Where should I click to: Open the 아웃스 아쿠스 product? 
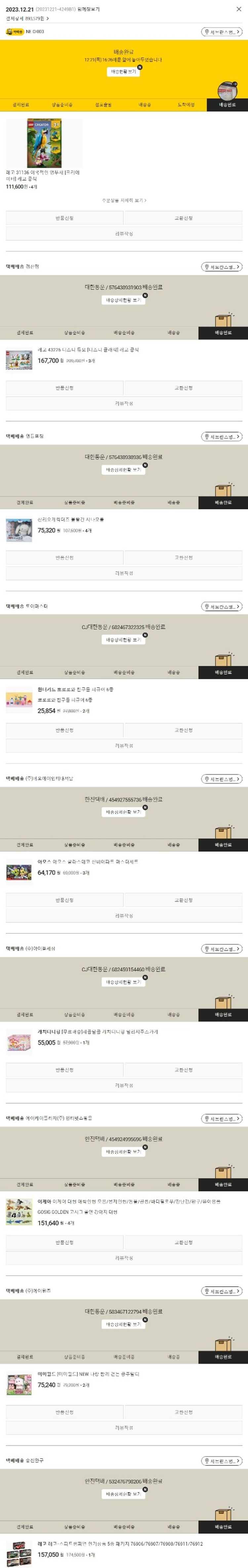88,862
